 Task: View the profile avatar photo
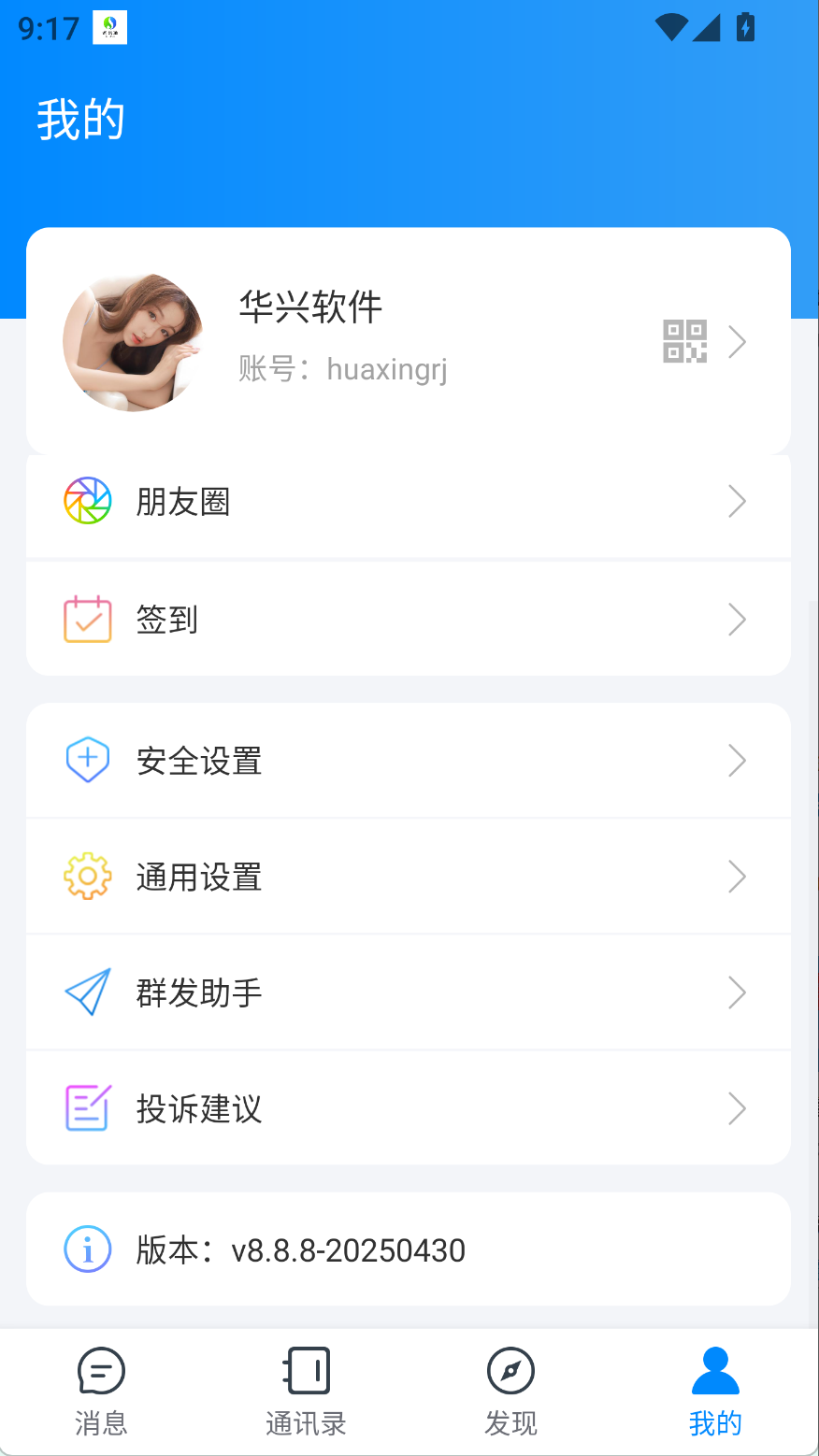133,342
